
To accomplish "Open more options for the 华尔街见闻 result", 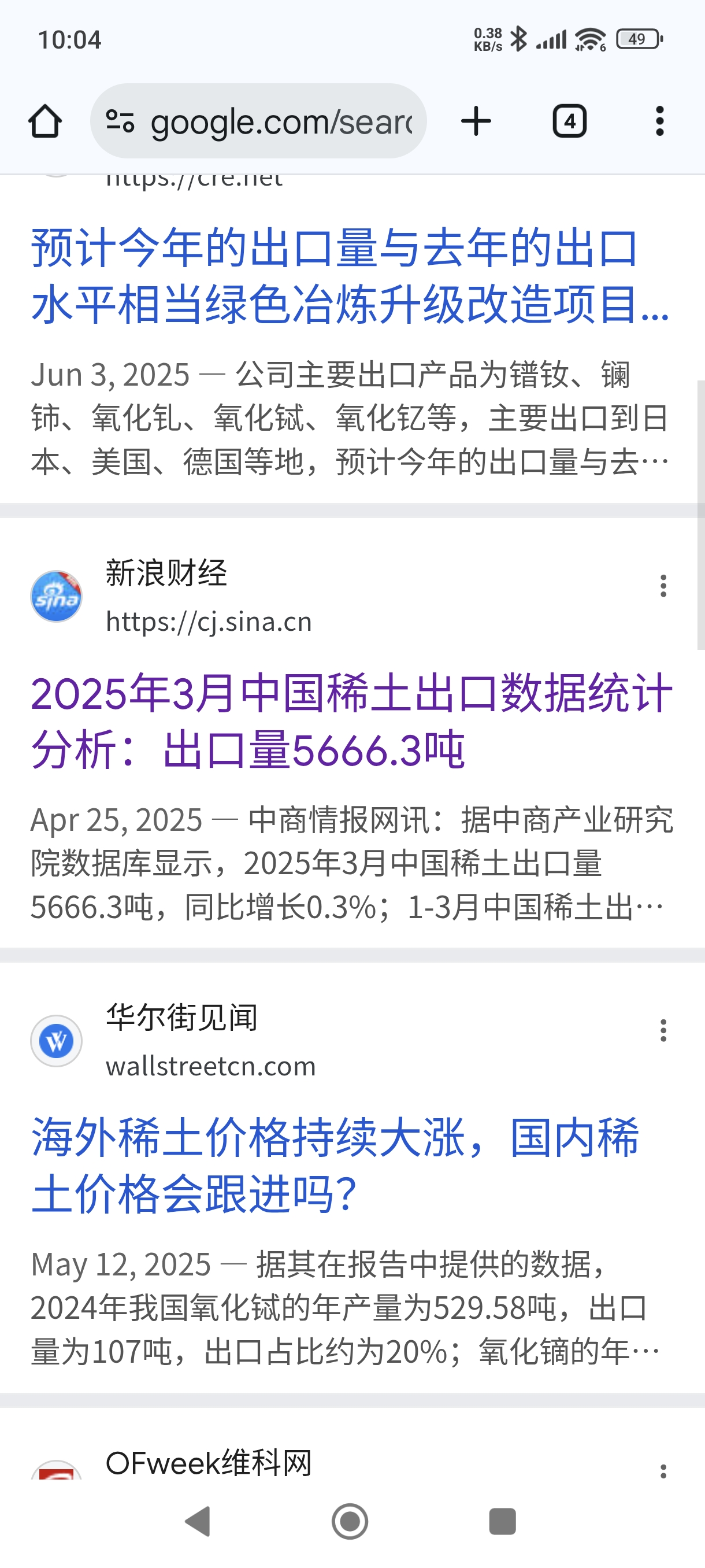I will [663, 1030].
